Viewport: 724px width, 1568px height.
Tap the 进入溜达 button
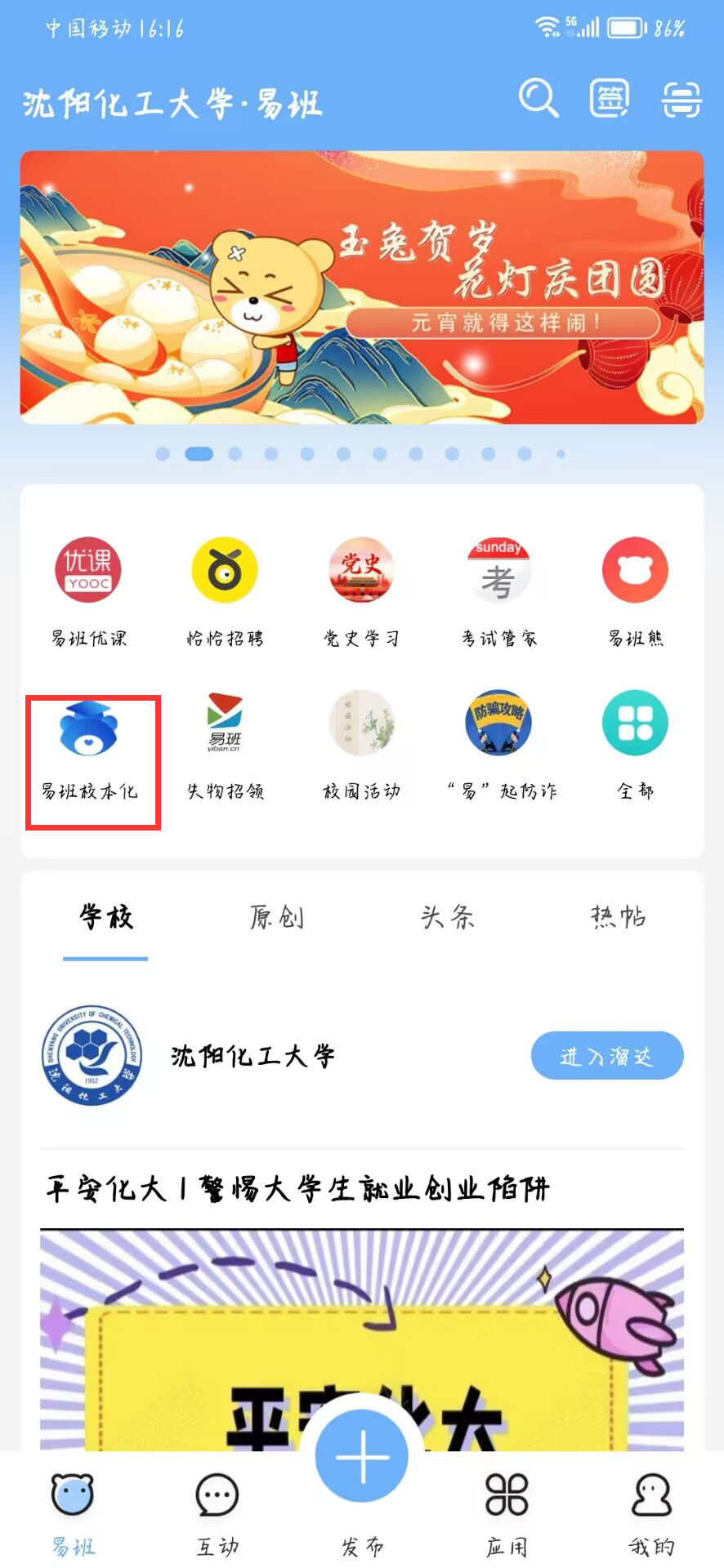click(x=606, y=1056)
